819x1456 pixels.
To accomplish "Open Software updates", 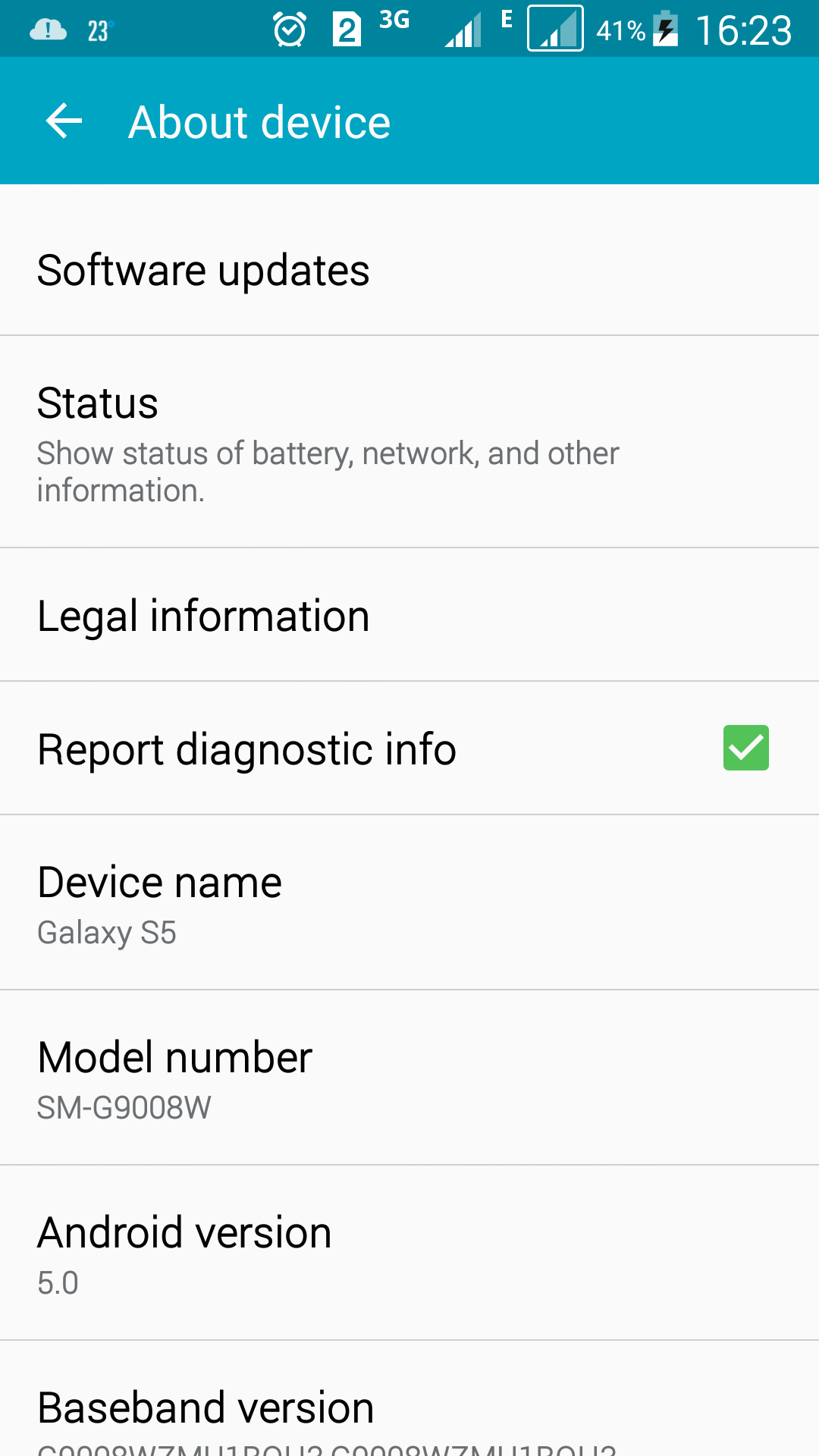I will pyautogui.click(x=409, y=271).
